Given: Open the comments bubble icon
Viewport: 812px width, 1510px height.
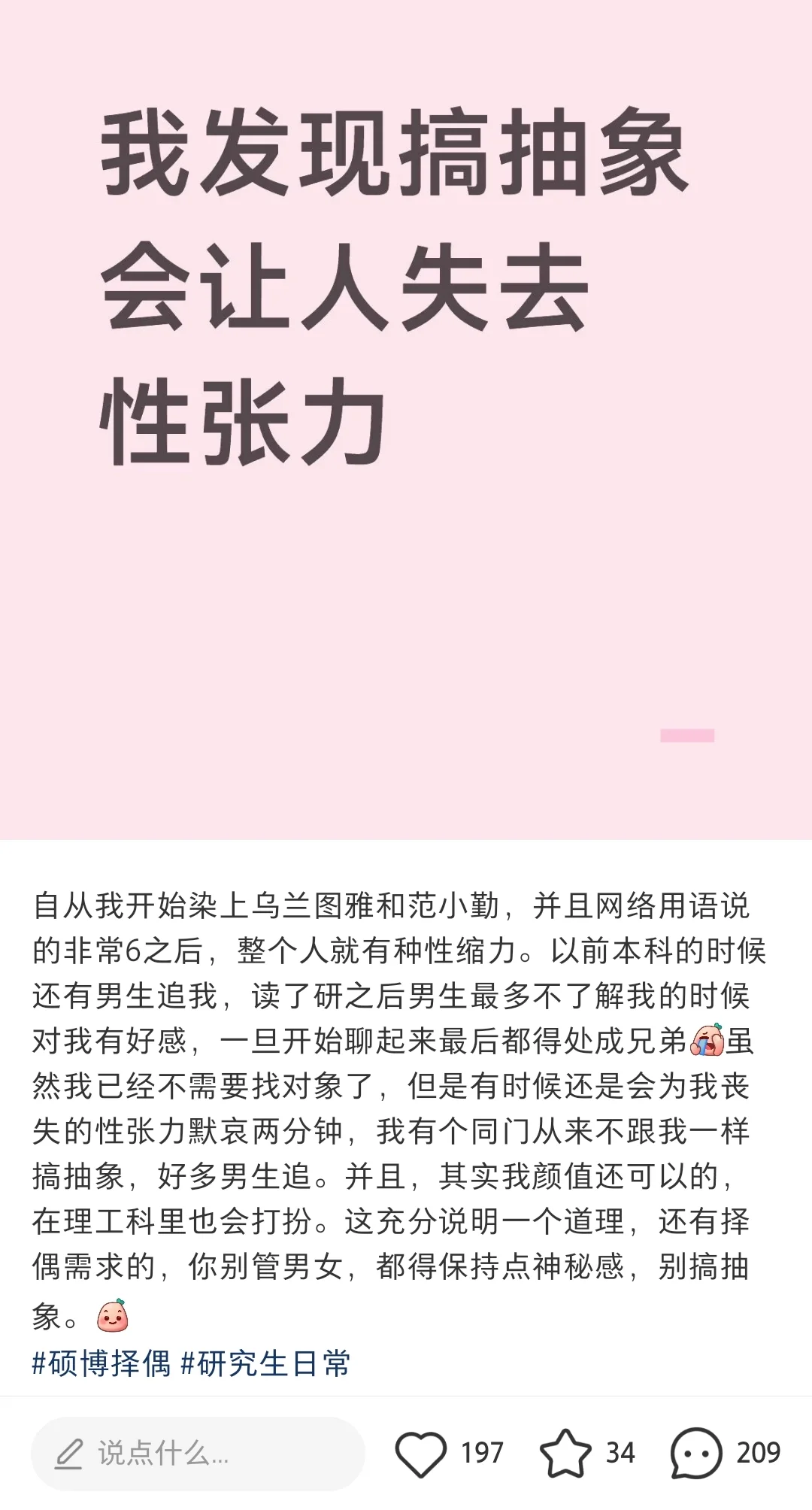Looking at the screenshot, I should click(x=696, y=1453).
